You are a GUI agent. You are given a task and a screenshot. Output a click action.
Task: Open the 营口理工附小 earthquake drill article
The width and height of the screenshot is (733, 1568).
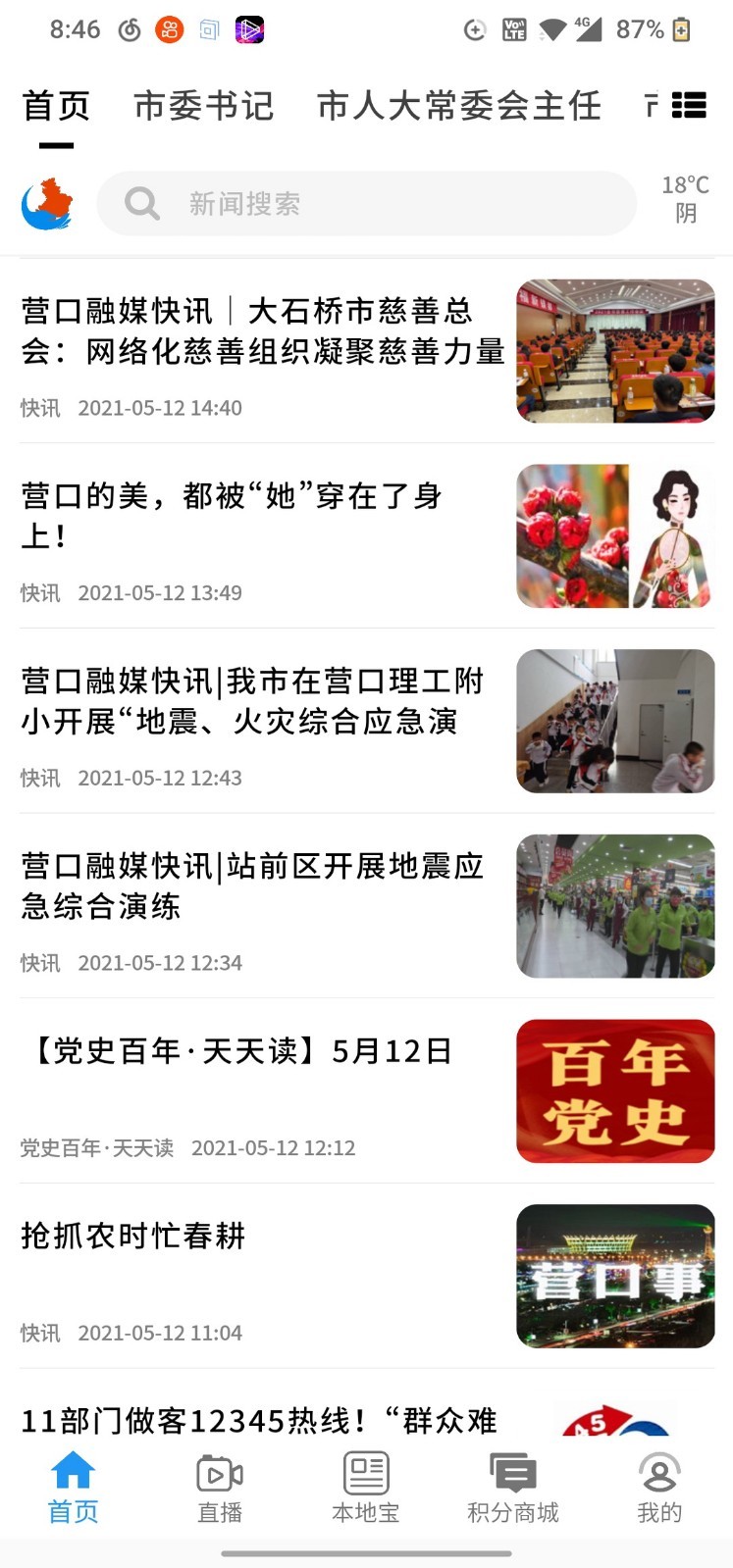pyautogui.click(x=367, y=722)
